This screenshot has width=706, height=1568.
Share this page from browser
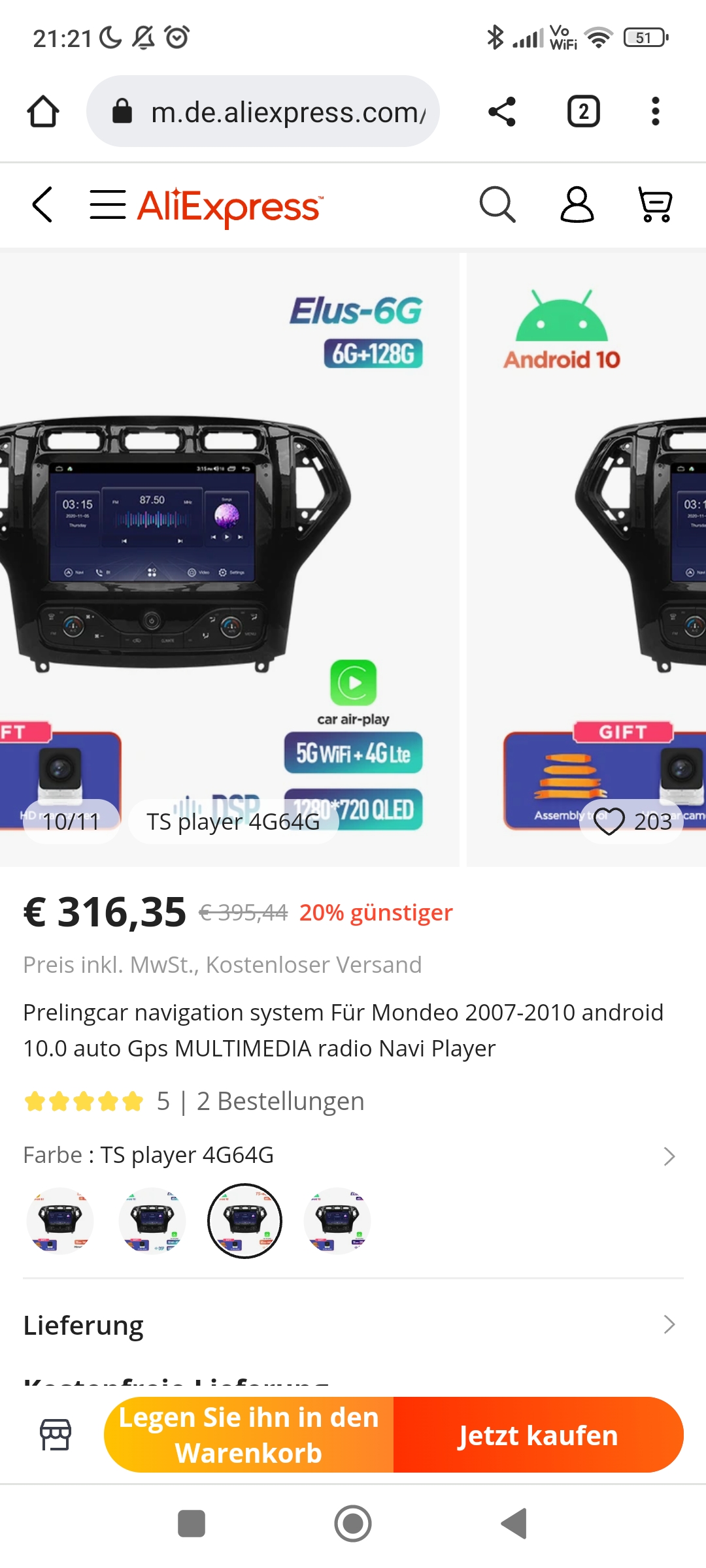coord(502,112)
